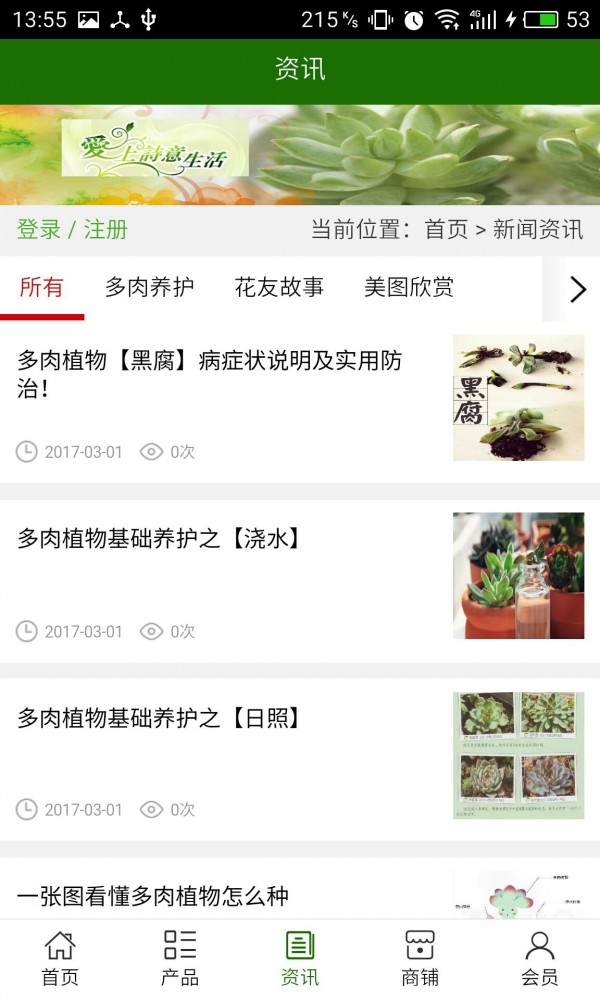Go to 首页 in the breadcrumb
This screenshot has height=1000, width=600.
coord(446,230)
